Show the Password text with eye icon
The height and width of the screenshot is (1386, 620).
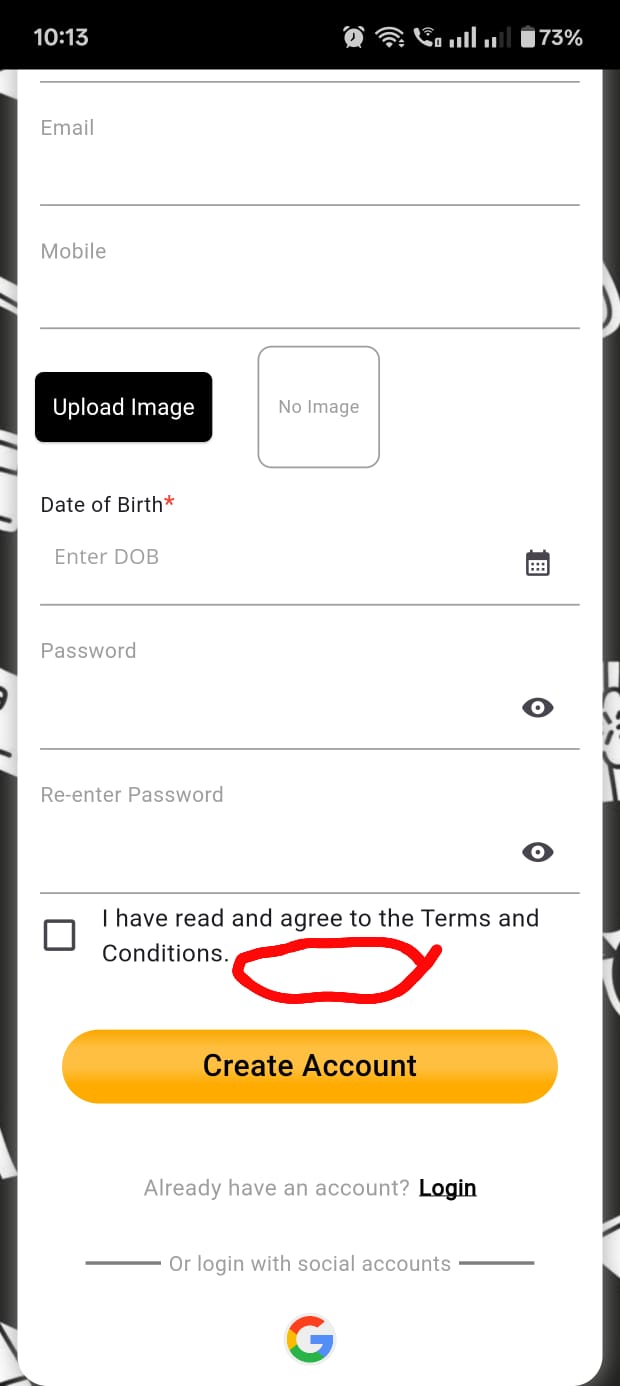point(538,708)
